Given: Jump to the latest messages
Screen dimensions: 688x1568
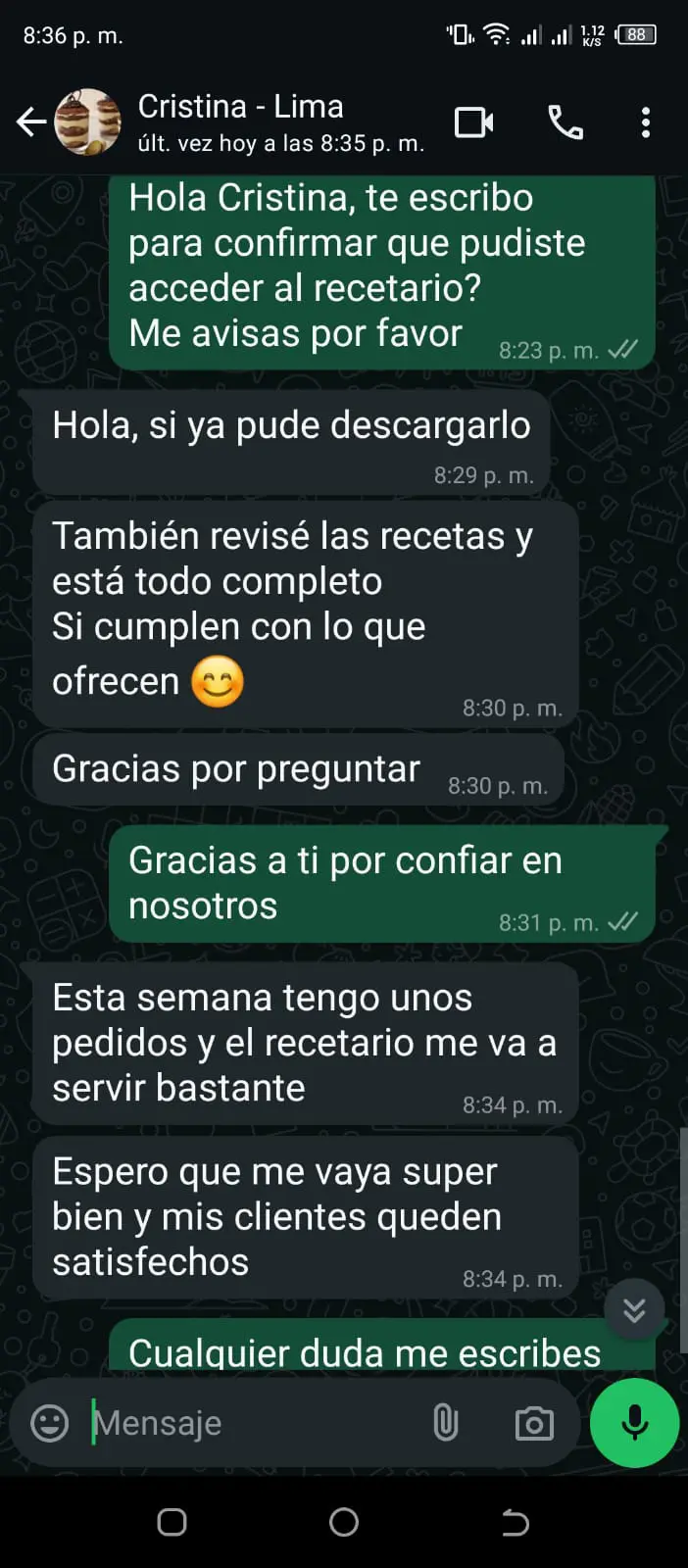Looking at the screenshot, I should (x=634, y=1310).
